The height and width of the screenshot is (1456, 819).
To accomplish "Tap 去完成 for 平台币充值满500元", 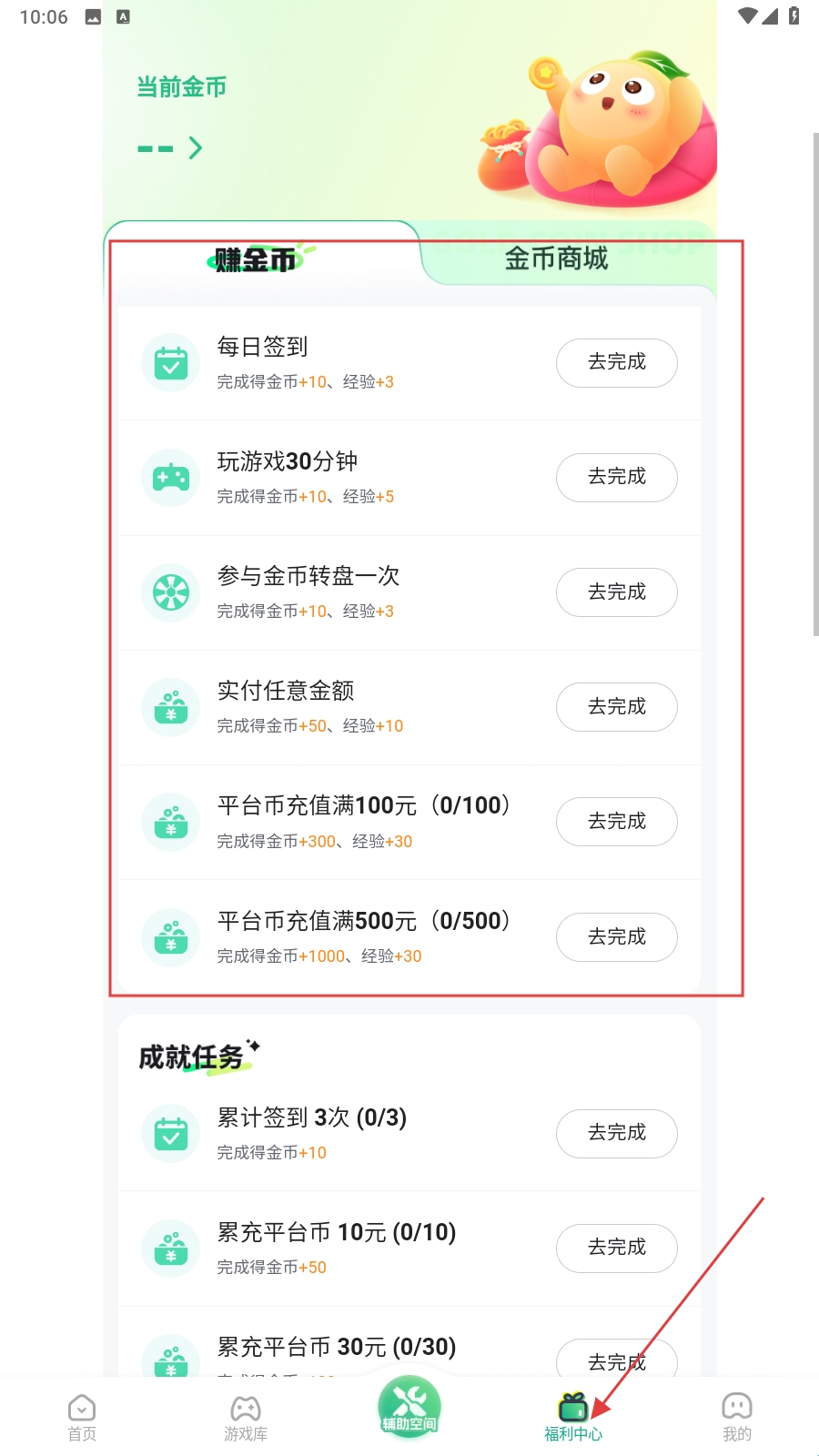I will tap(617, 937).
